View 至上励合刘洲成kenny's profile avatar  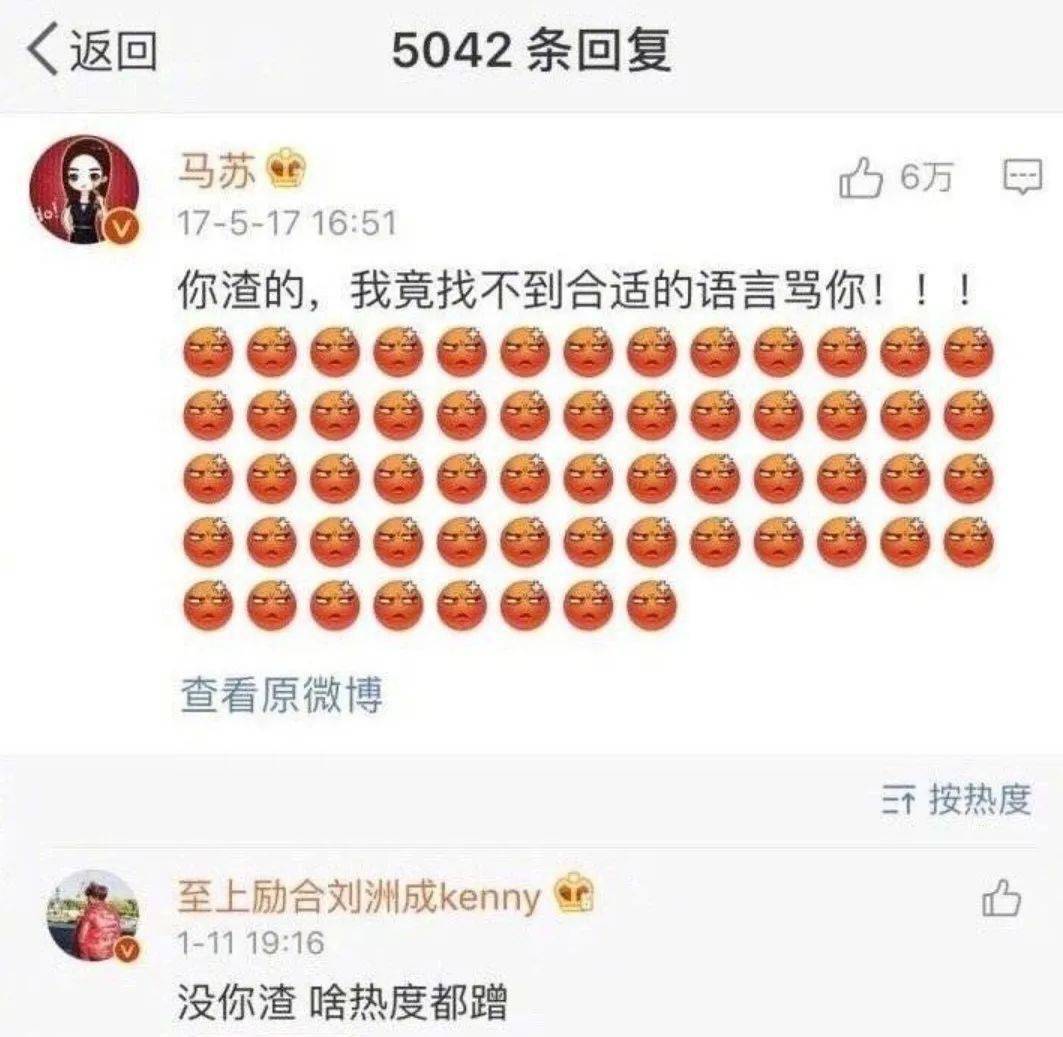click(91, 915)
